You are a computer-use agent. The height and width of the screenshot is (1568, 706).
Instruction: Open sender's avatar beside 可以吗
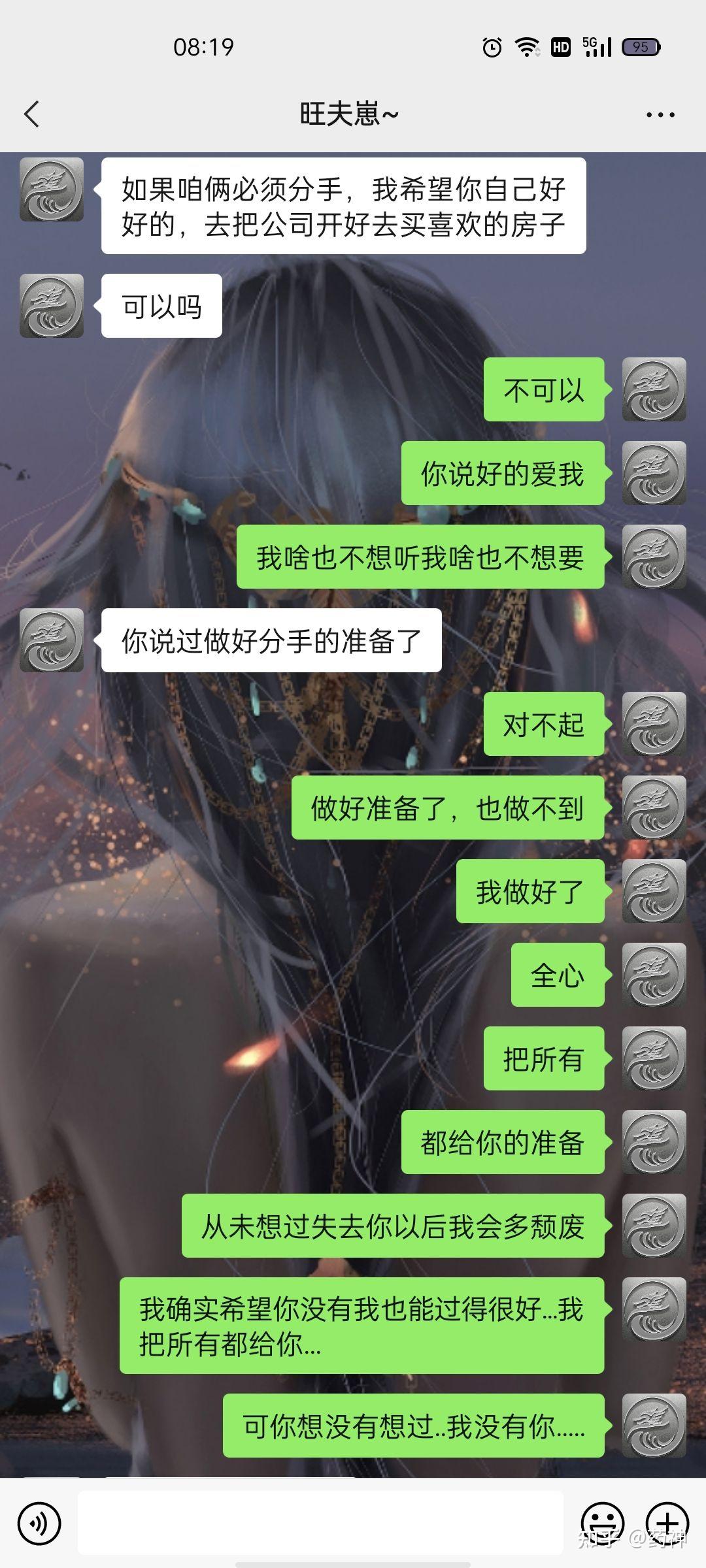coord(52,306)
